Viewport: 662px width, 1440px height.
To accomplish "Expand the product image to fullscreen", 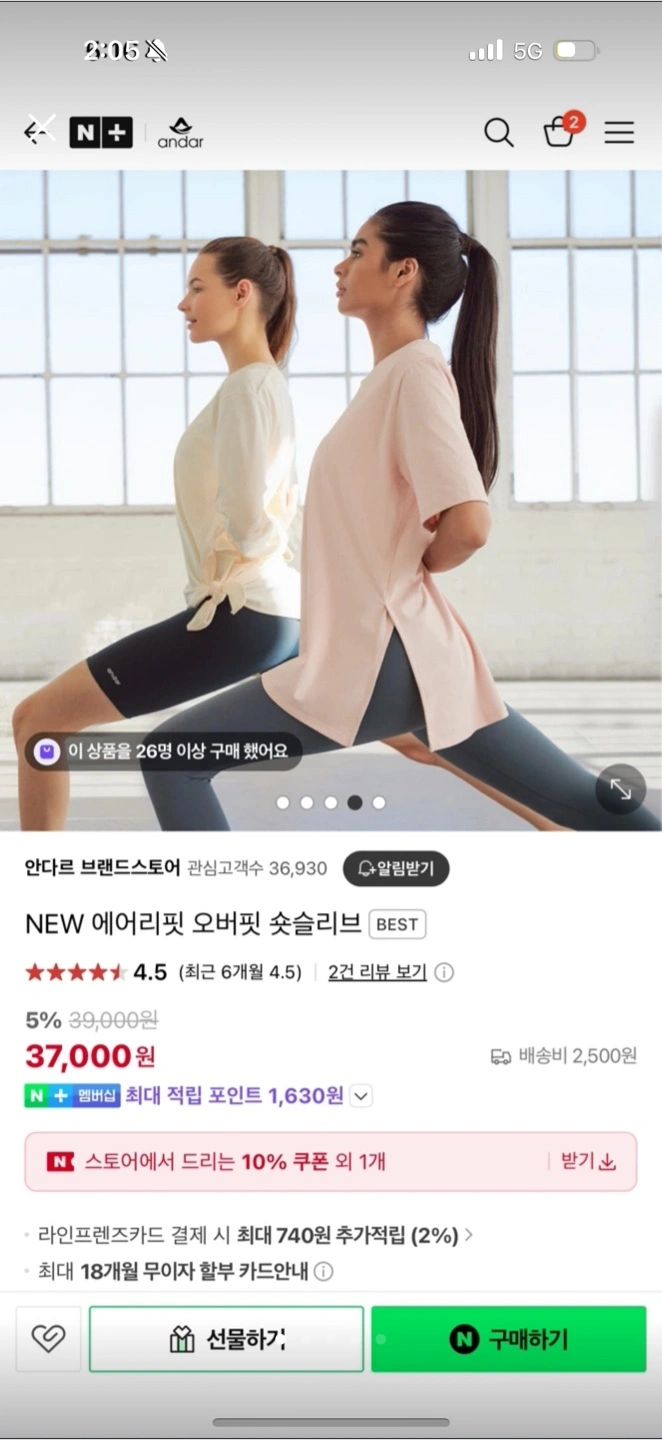I will (x=620, y=789).
